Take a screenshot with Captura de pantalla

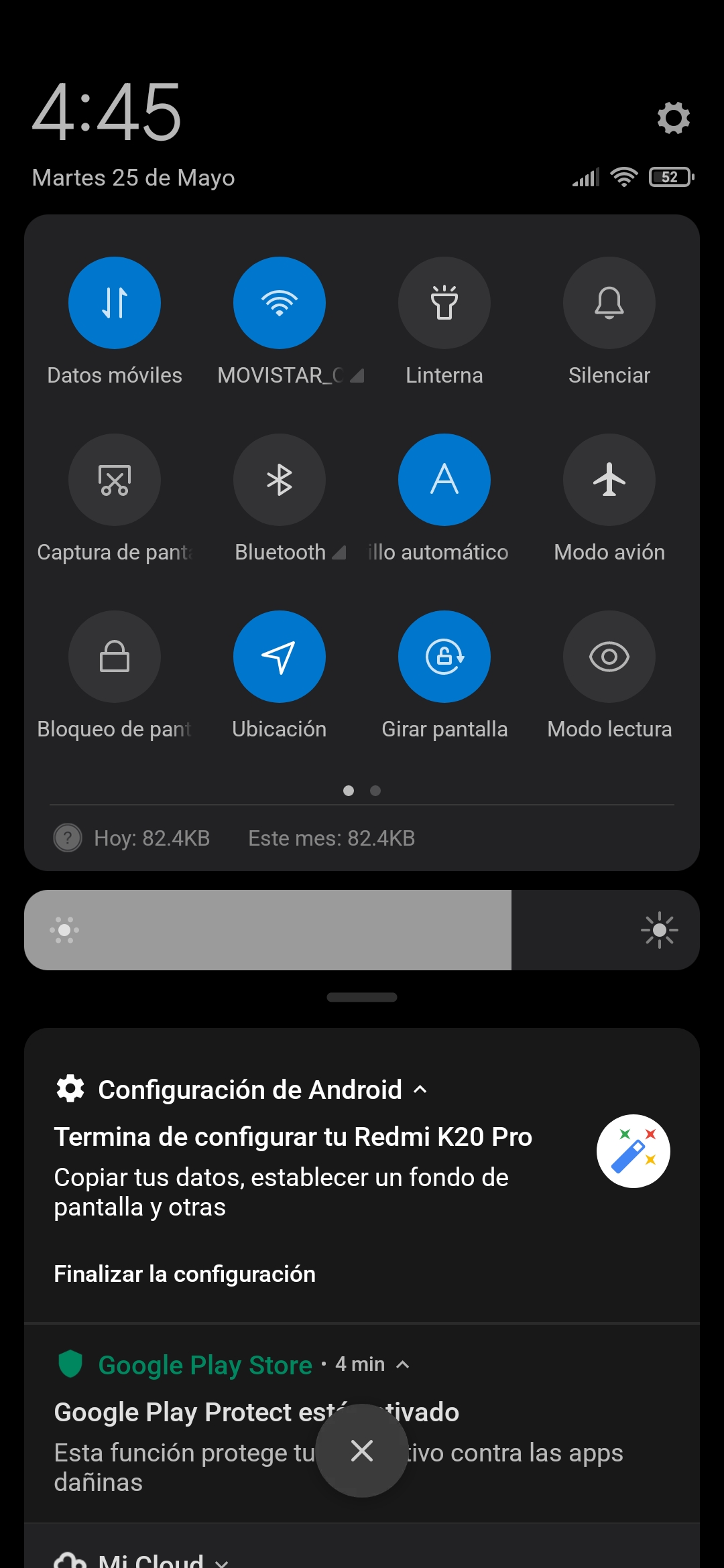[x=115, y=480]
